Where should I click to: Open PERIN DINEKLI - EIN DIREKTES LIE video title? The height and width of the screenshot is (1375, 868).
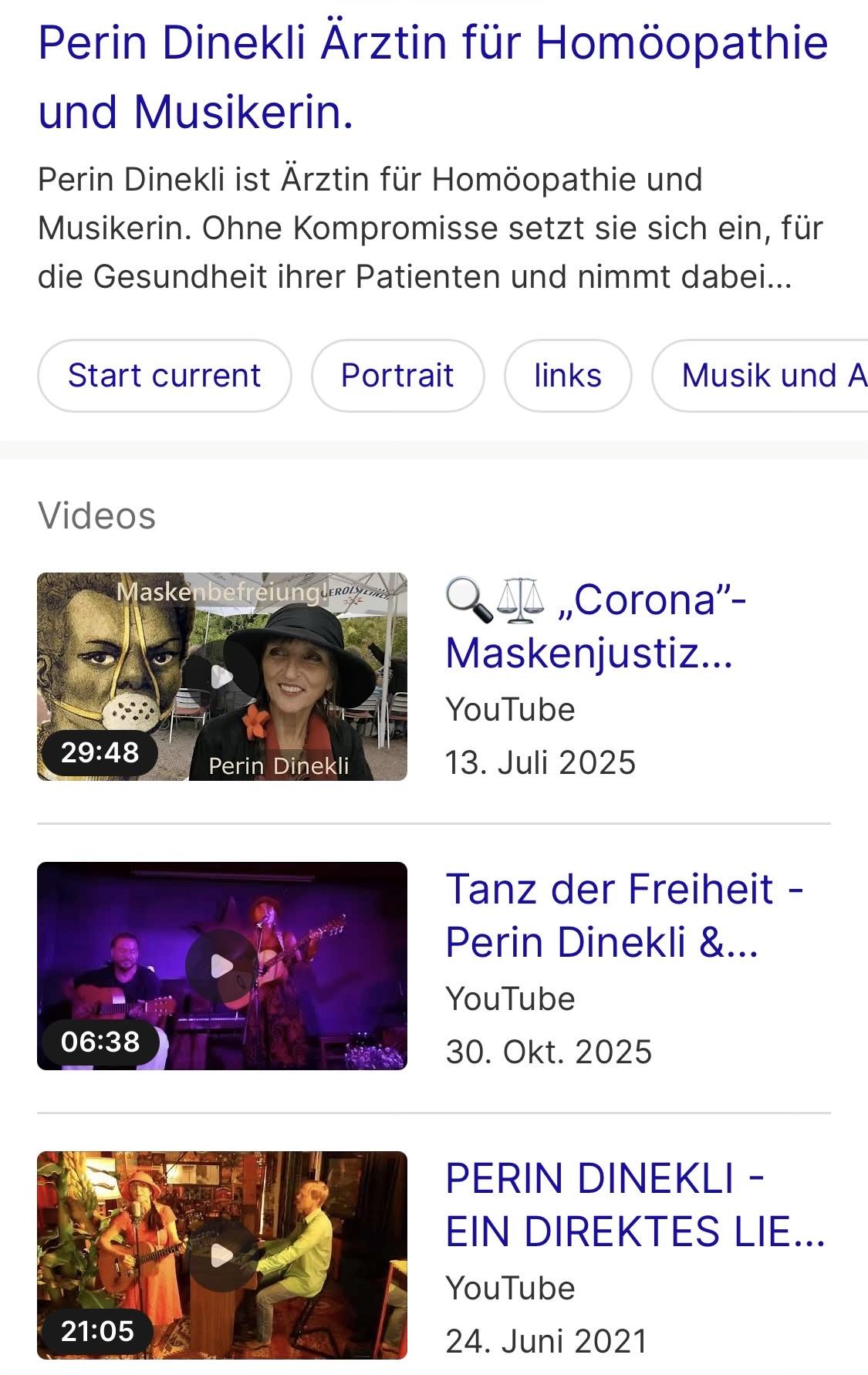634,1204
